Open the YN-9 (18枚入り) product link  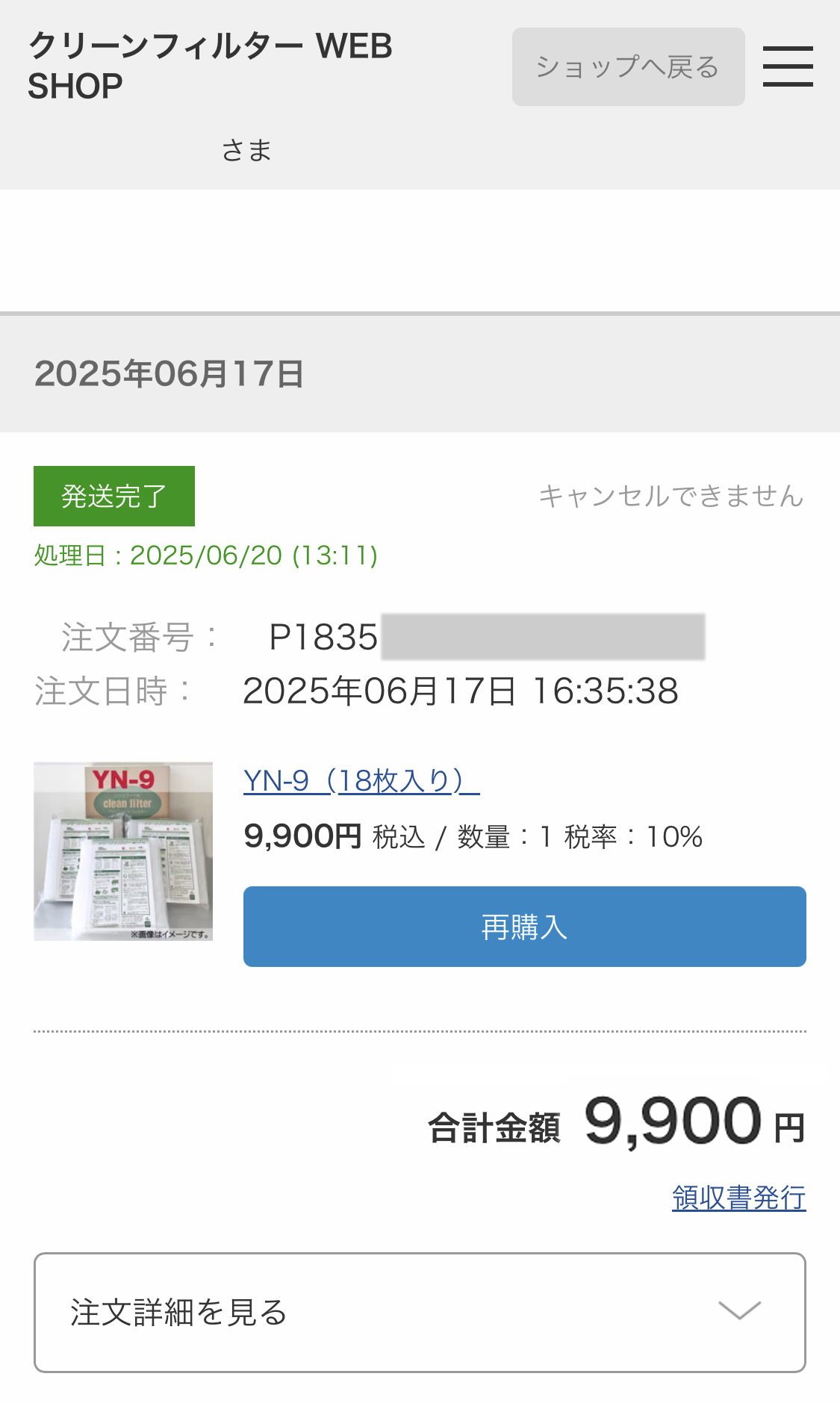(x=361, y=781)
